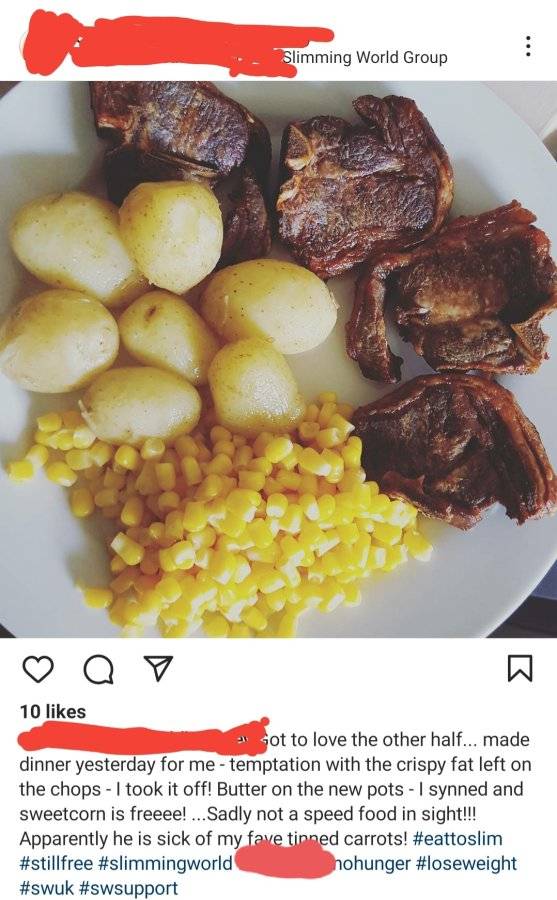Open the #slimmingworld hashtag
The width and height of the screenshot is (557, 900).
[x=165, y=863]
